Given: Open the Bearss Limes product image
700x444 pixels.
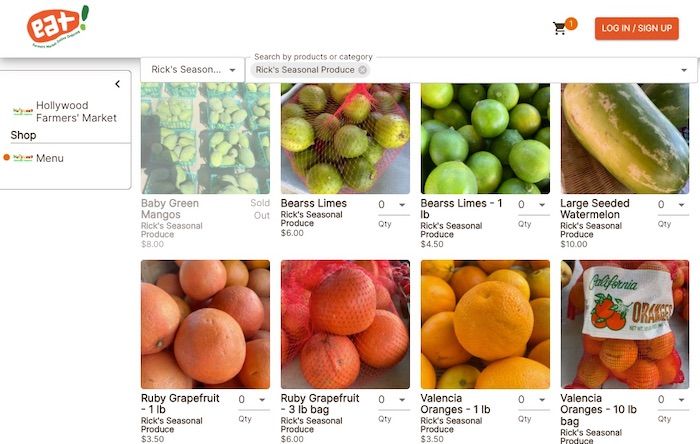Looking at the screenshot, I should click(x=345, y=138).
